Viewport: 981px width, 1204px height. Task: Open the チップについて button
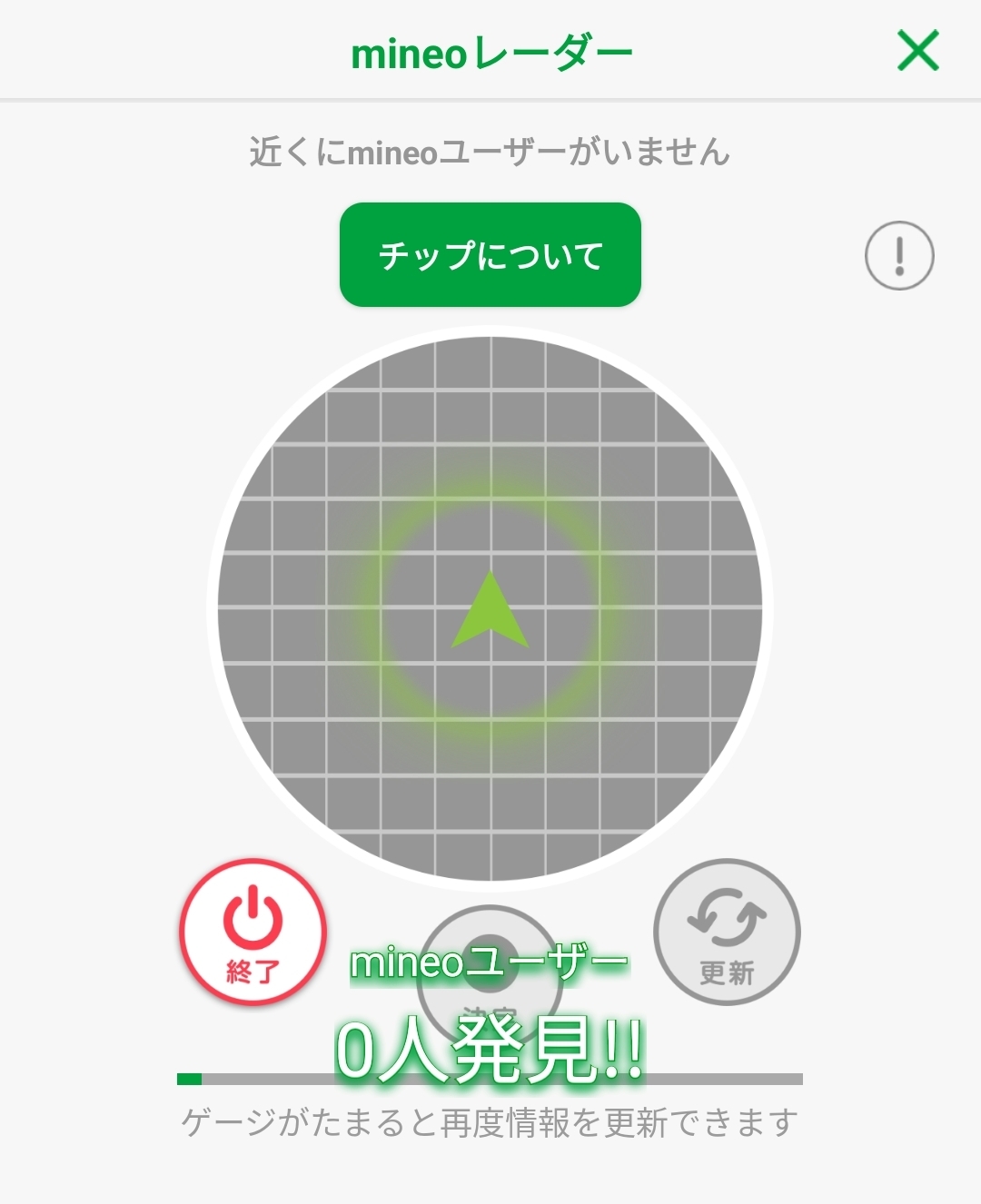490,255
